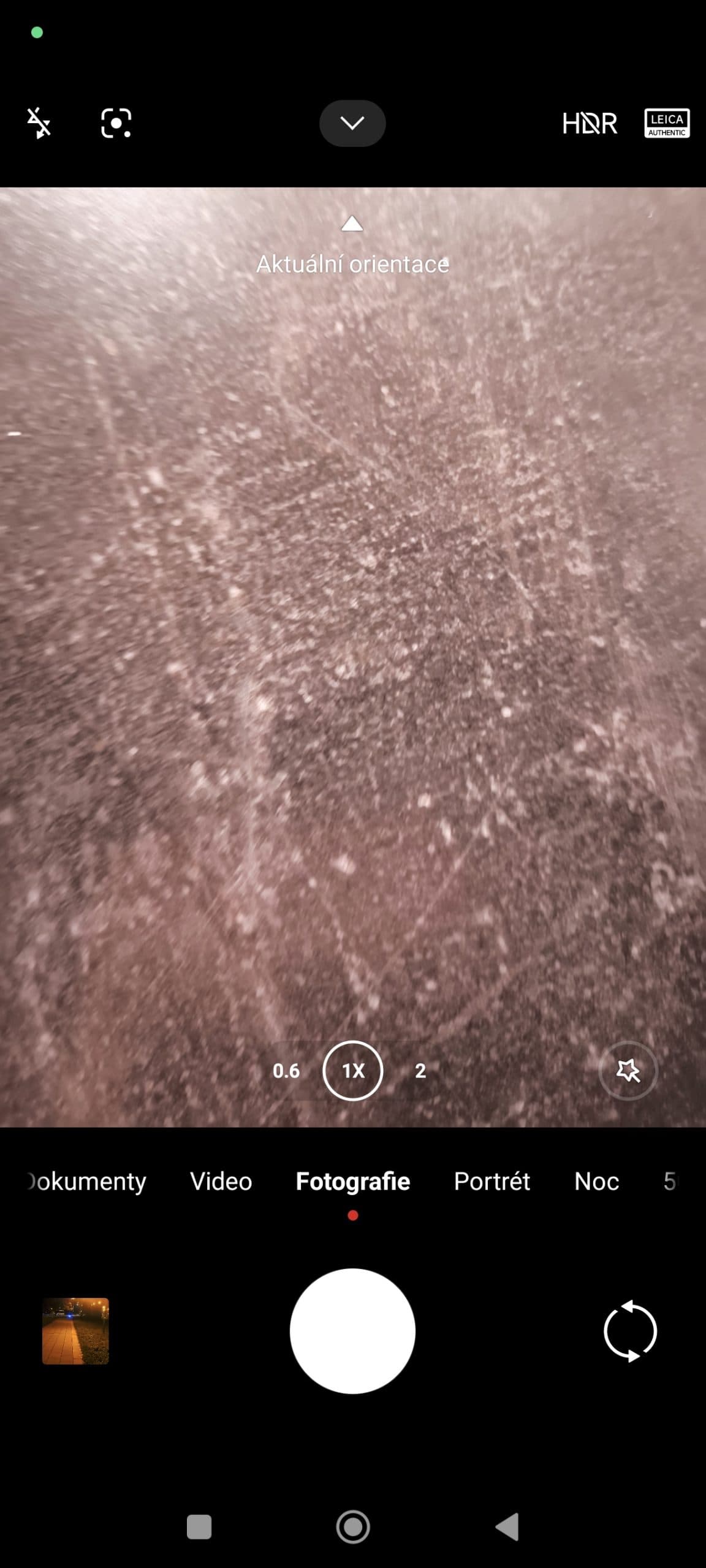706x1568 pixels.
Task: Open the last photo thumbnail
Action: pyautogui.click(x=75, y=1331)
